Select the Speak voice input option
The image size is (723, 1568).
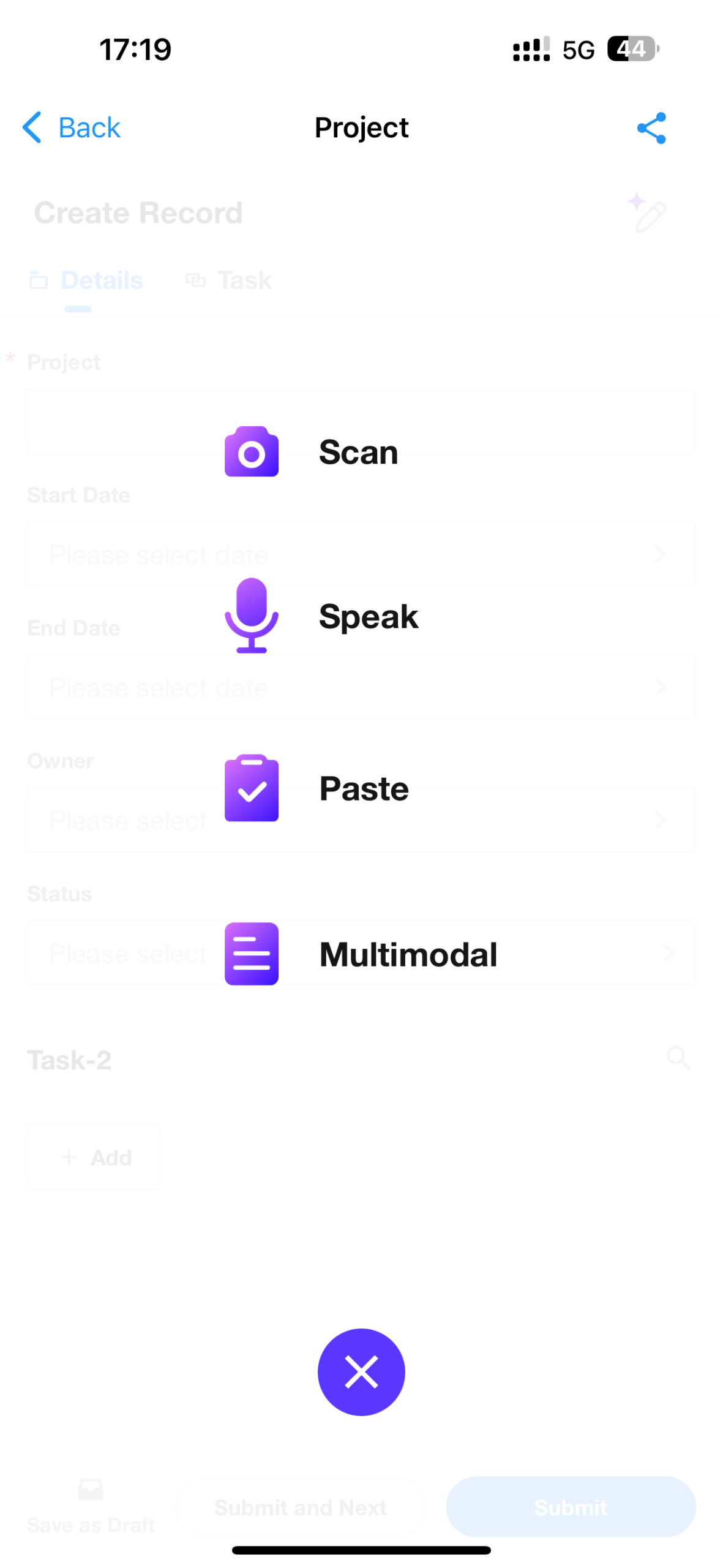point(321,616)
